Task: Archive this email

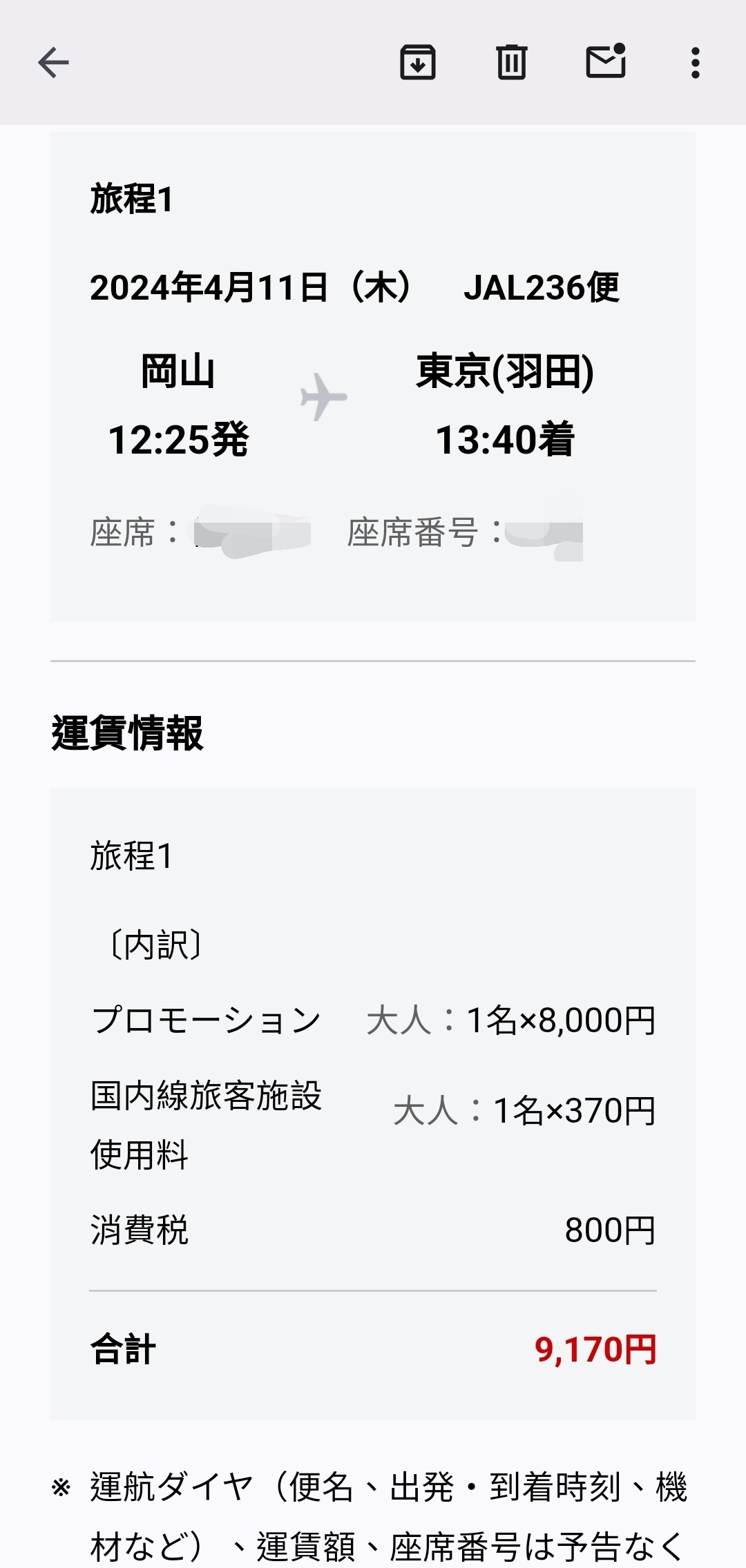Action: tap(417, 63)
